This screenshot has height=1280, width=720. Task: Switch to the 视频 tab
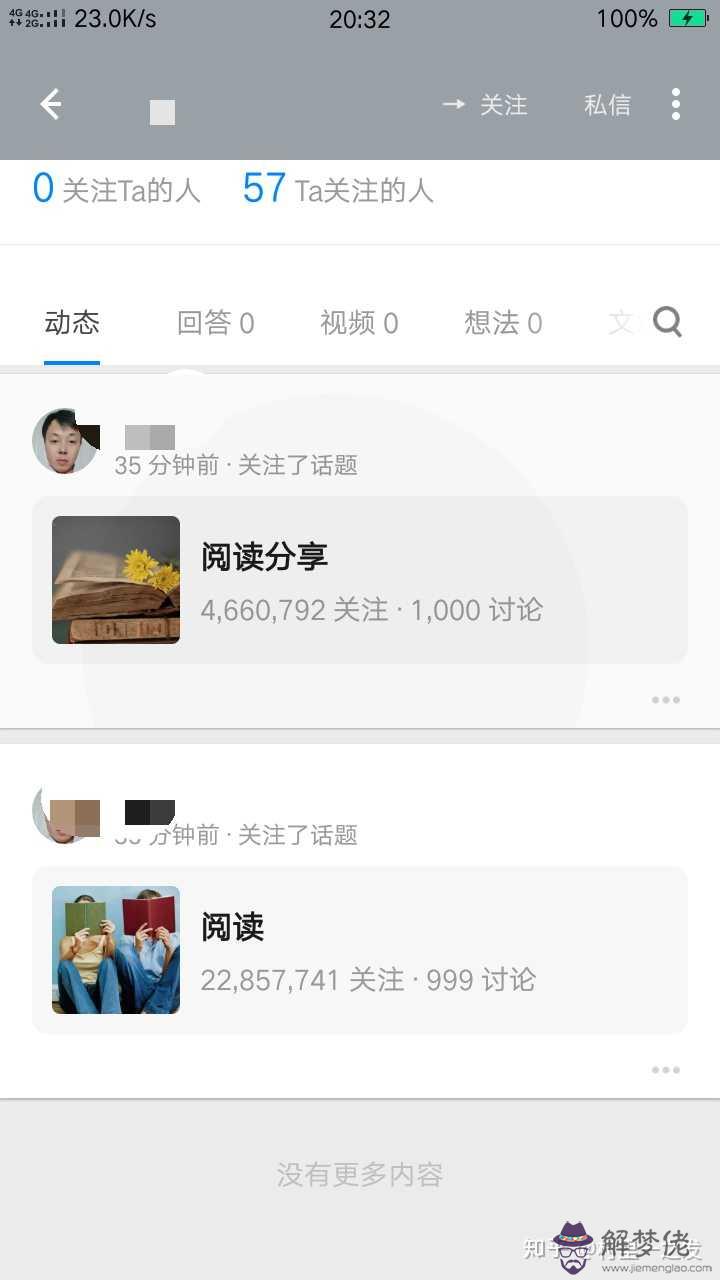pyautogui.click(x=359, y=323)
